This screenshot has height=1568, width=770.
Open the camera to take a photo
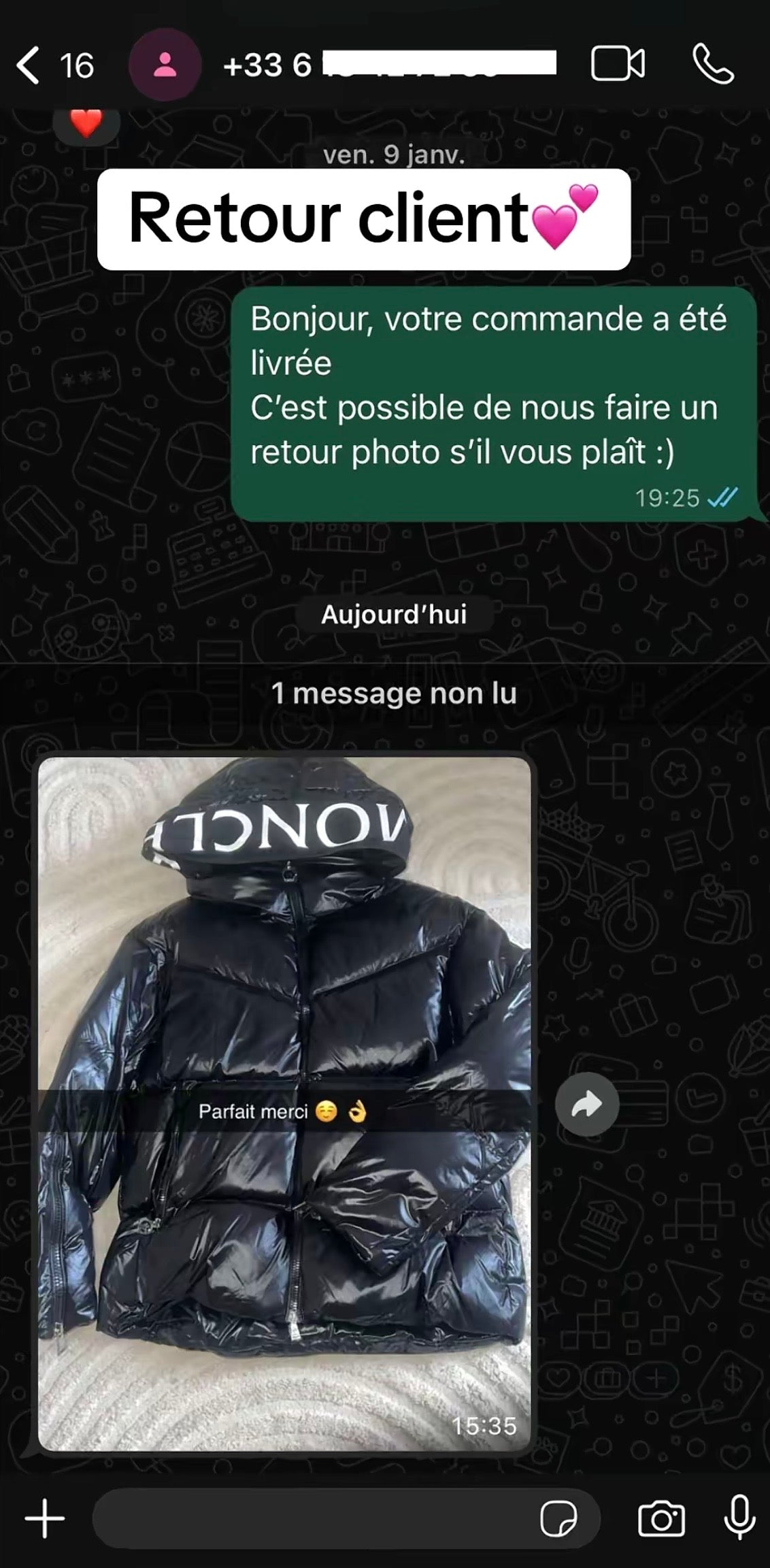point(661,1518)
